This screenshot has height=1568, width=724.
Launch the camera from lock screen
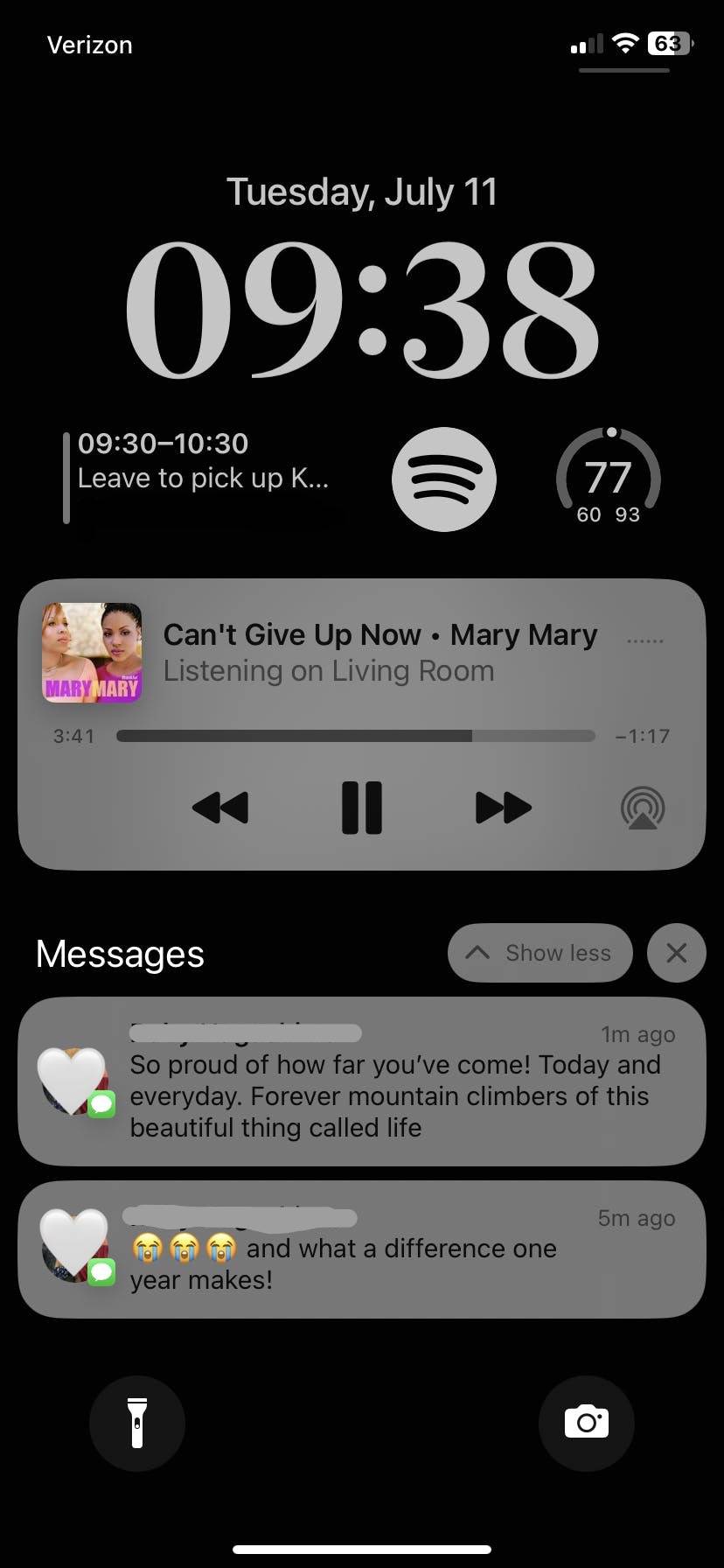586,1423
